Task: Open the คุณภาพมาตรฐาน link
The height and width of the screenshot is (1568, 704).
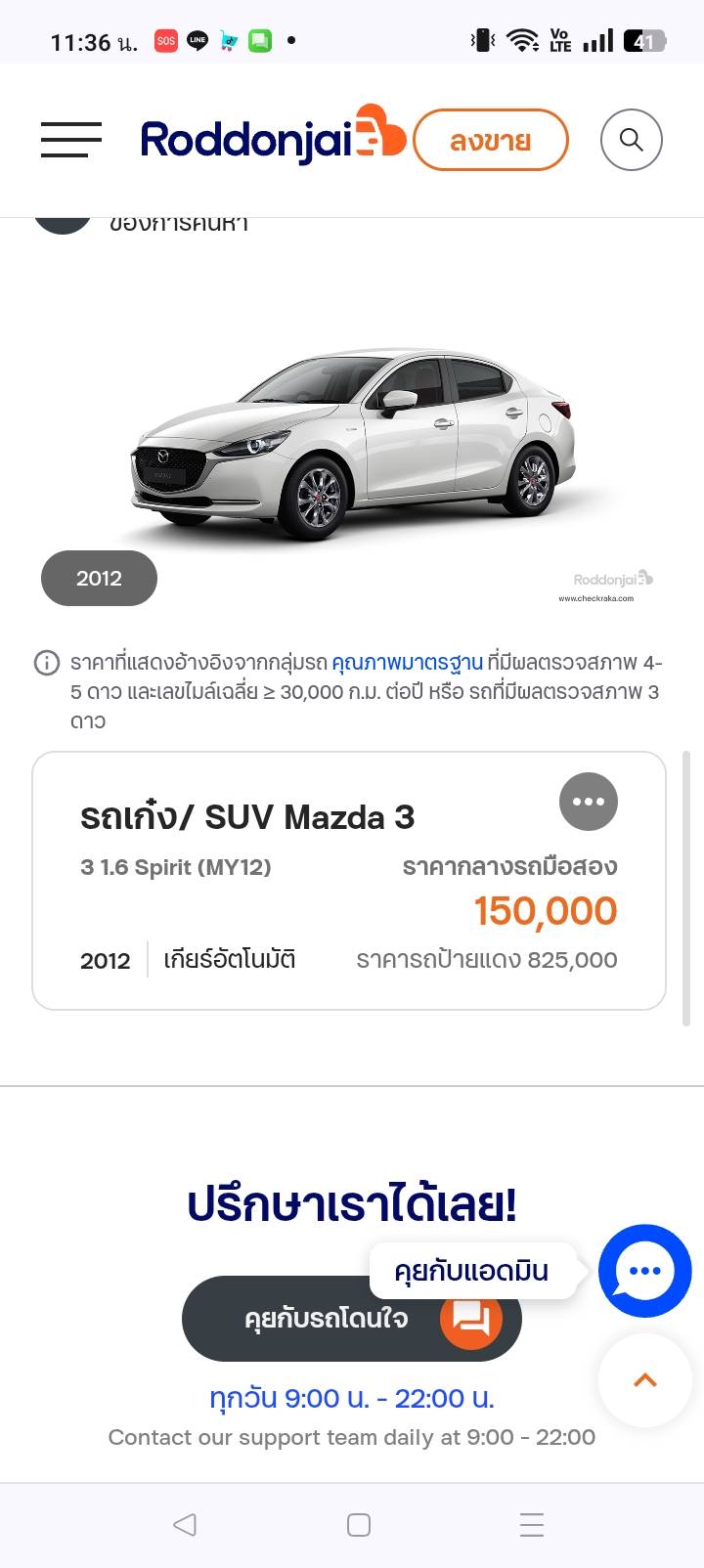Action: (407, 663)
